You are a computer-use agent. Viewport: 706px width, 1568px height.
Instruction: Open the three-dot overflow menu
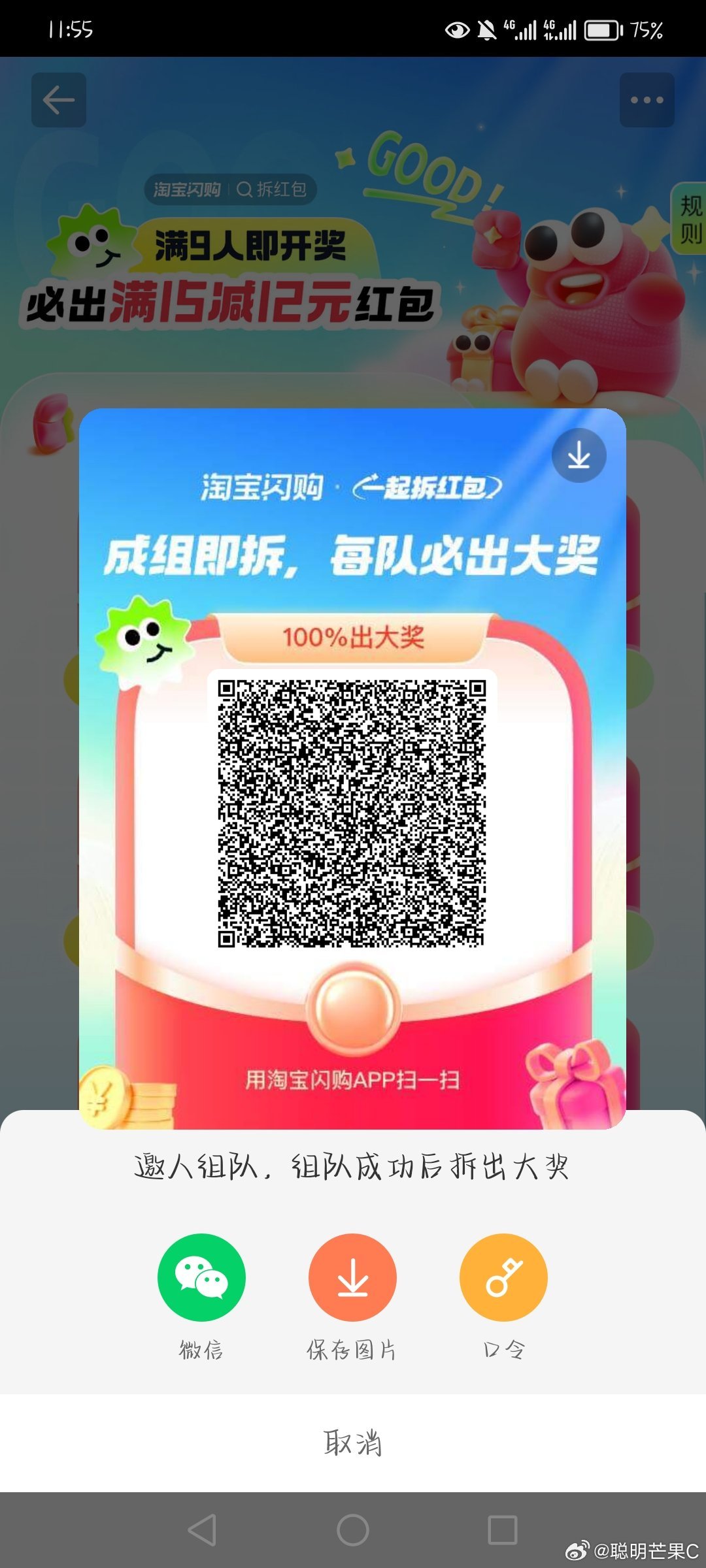(647, 100)
